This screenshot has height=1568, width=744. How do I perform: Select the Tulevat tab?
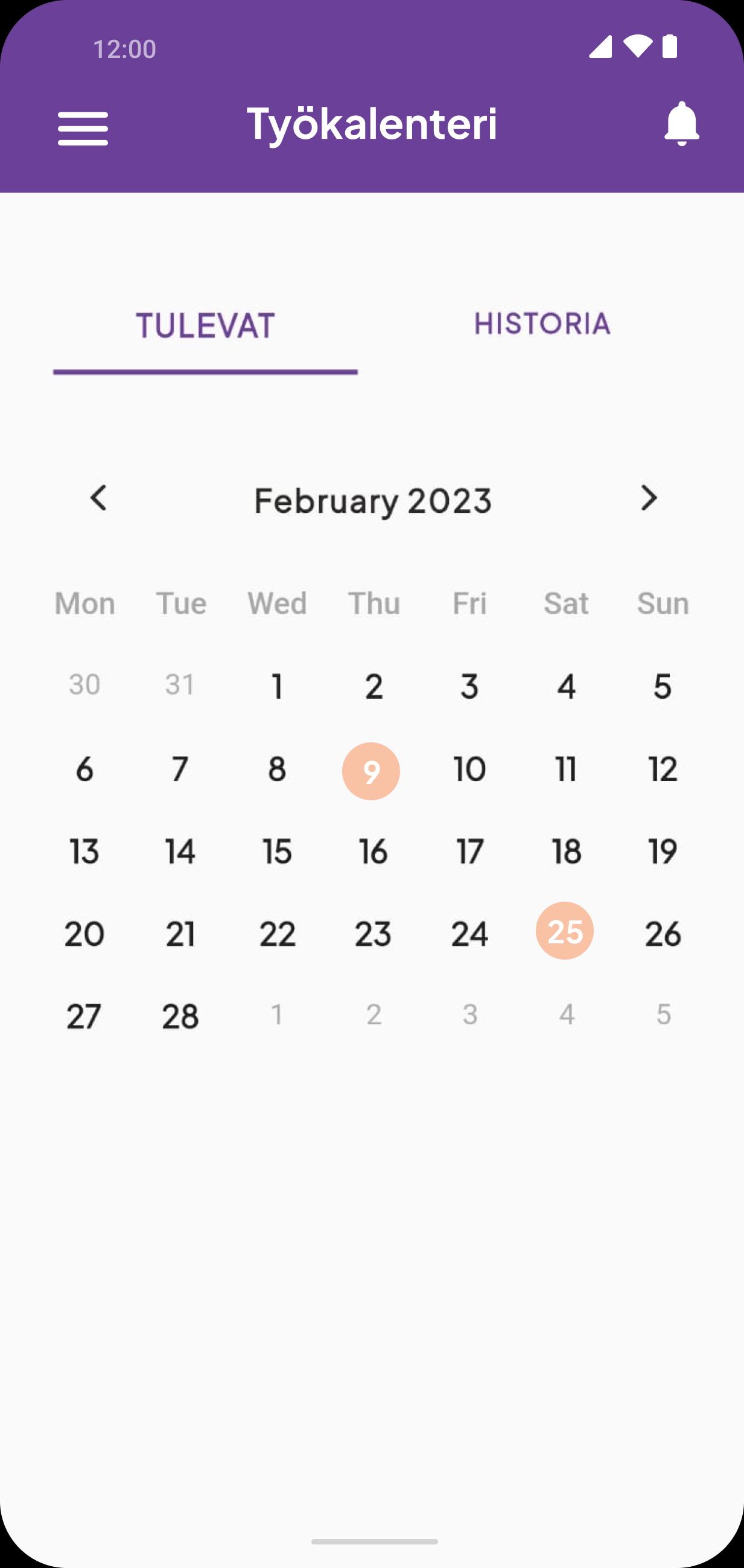point(206,326)
